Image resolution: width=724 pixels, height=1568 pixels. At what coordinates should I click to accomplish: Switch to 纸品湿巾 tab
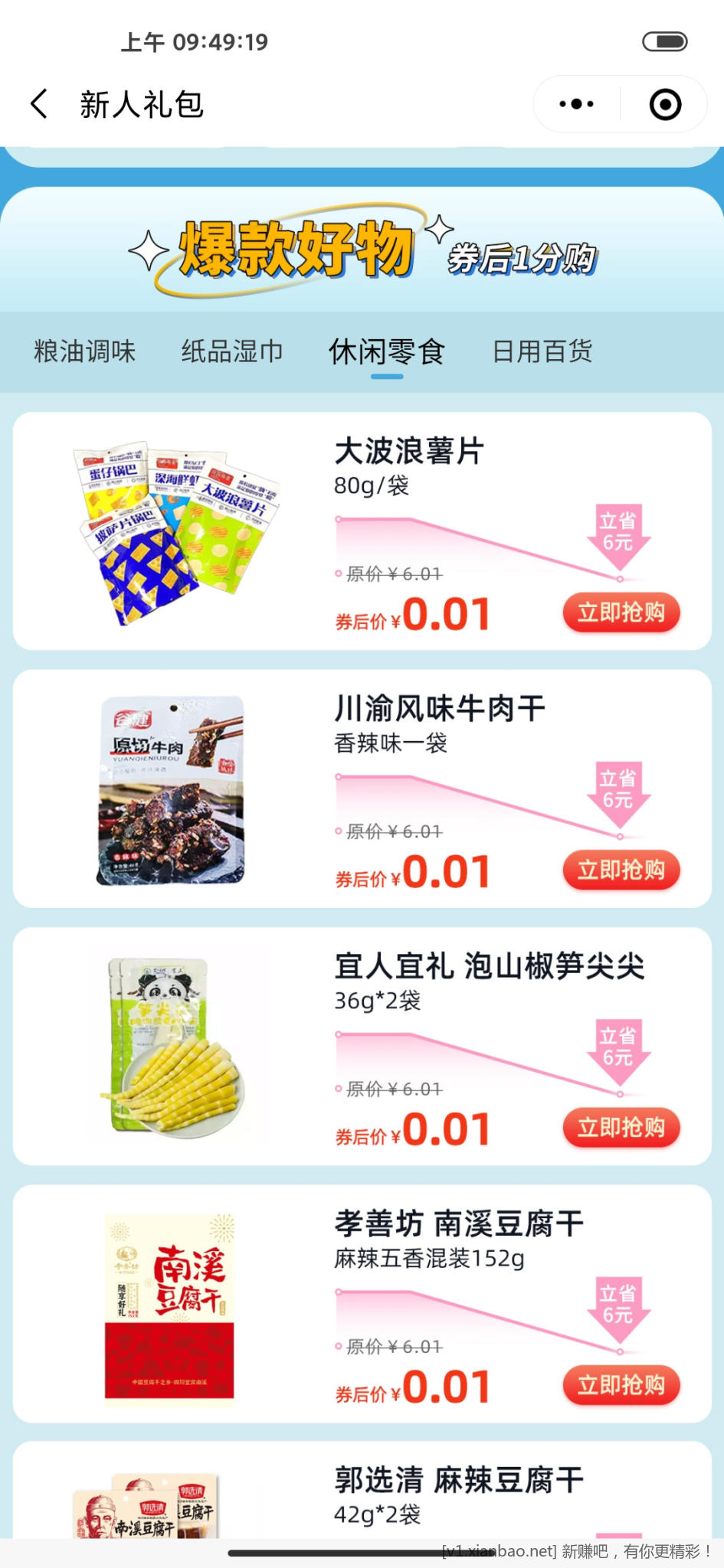232,351
